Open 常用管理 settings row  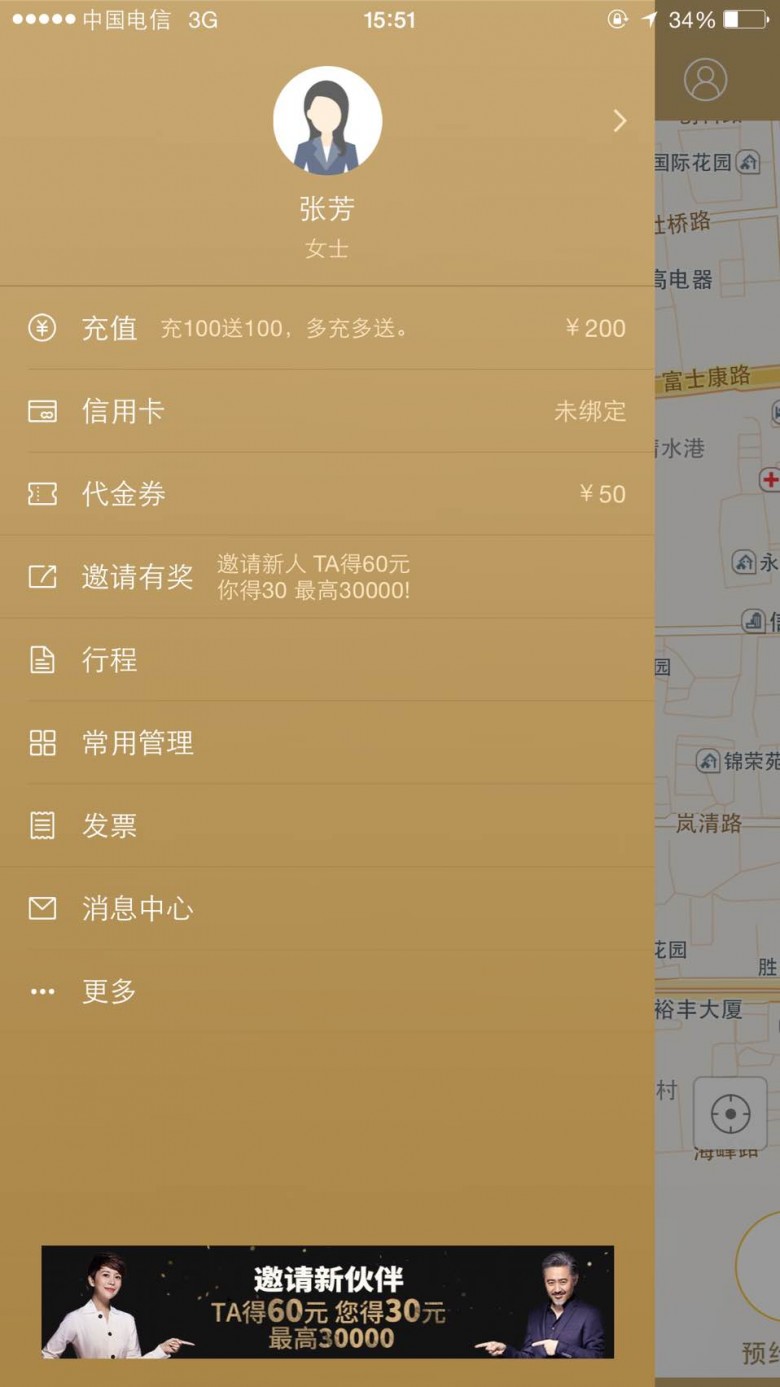(x=327, y=743)
